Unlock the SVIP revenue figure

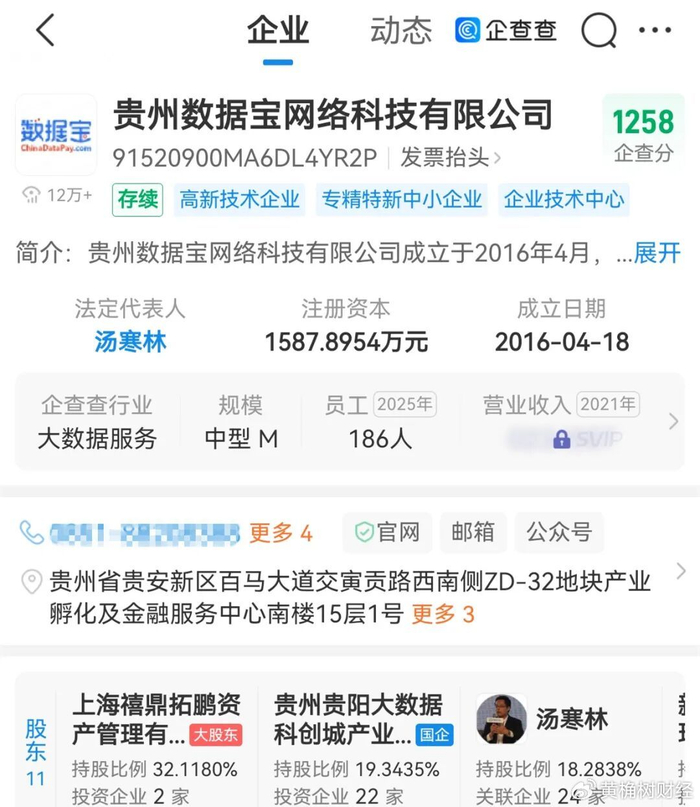click(565, 439)
